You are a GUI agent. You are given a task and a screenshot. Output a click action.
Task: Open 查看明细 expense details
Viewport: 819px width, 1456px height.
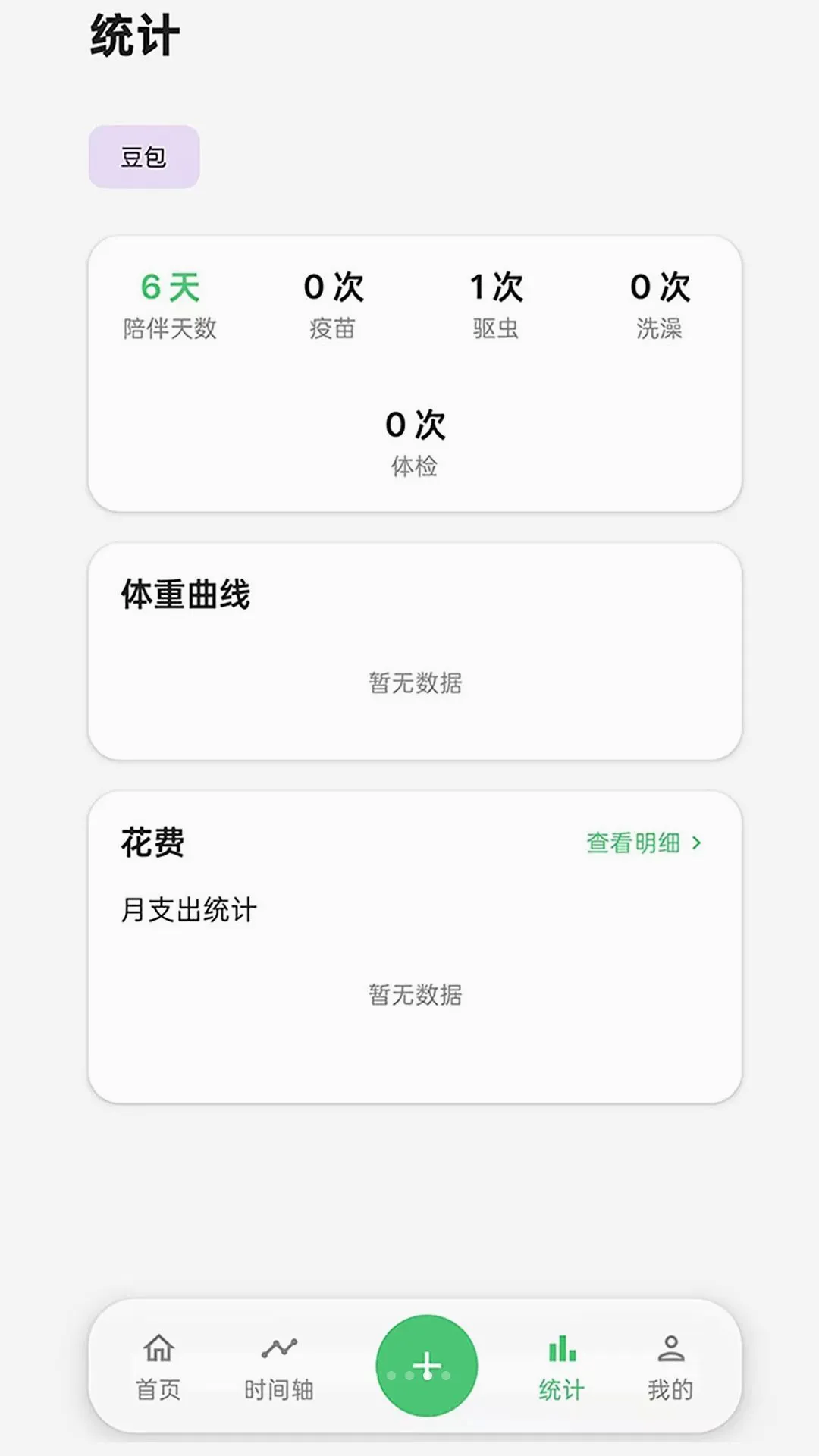pos(644,843)
